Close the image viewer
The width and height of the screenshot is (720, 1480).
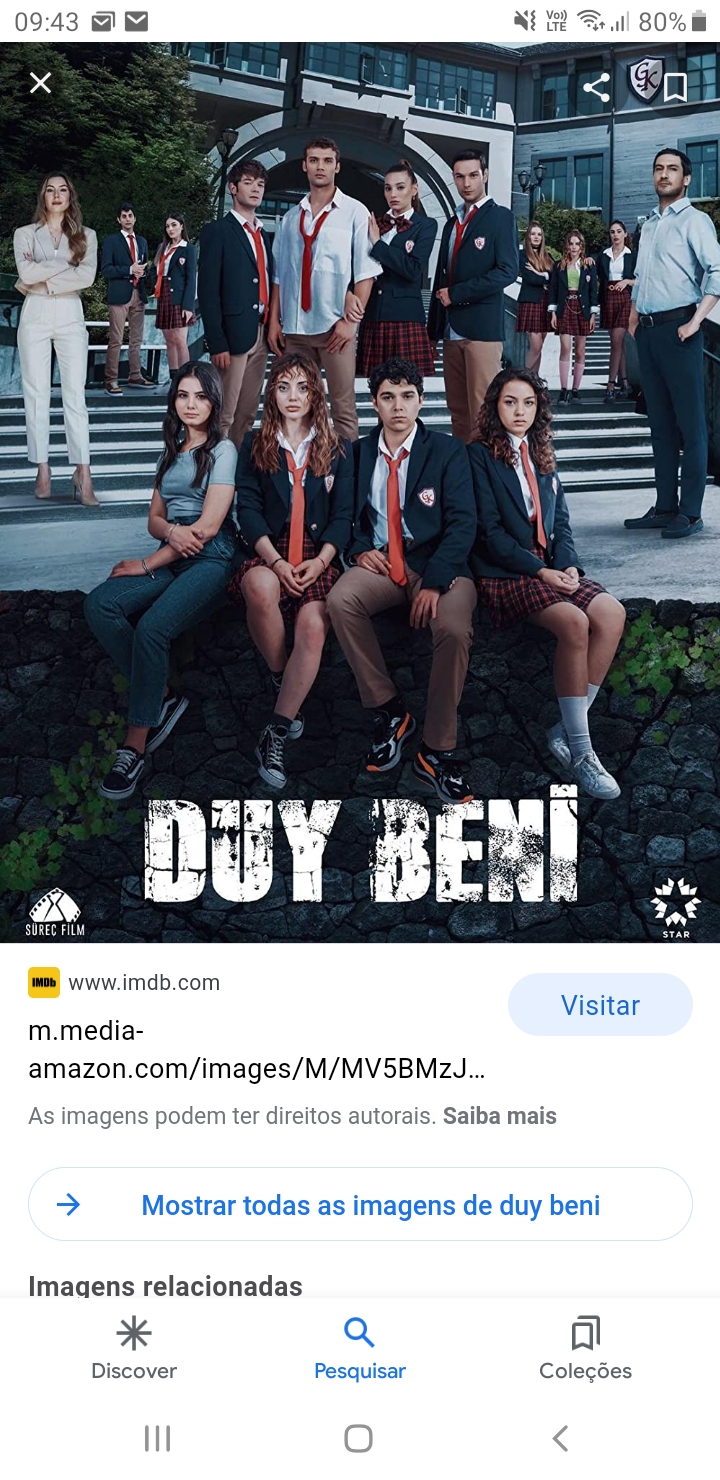click(x=40, y=83)
